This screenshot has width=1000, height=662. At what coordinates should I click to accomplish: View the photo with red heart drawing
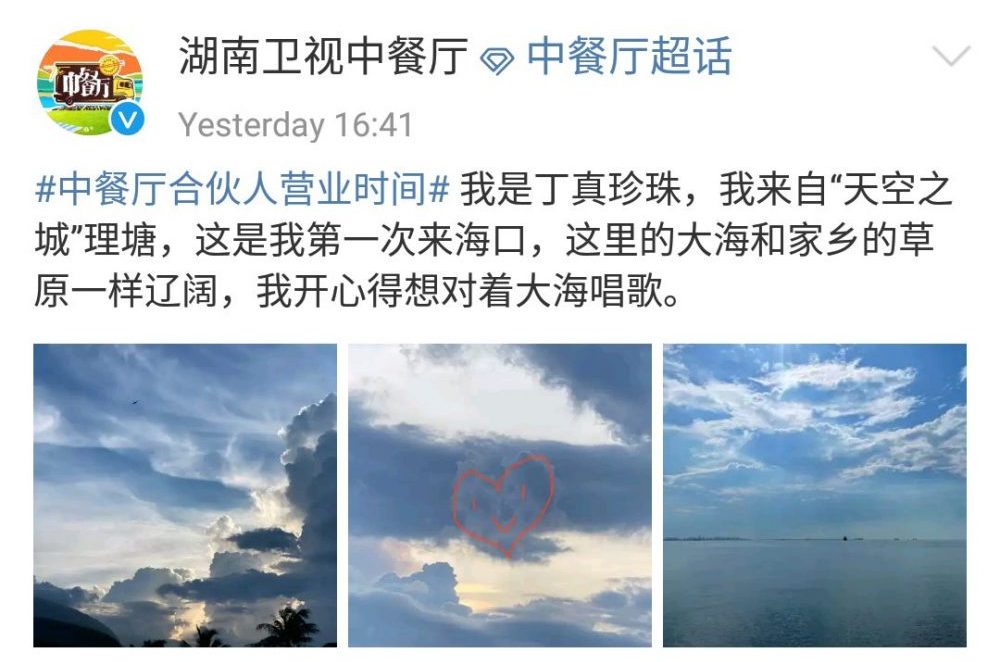coord(500,495)
